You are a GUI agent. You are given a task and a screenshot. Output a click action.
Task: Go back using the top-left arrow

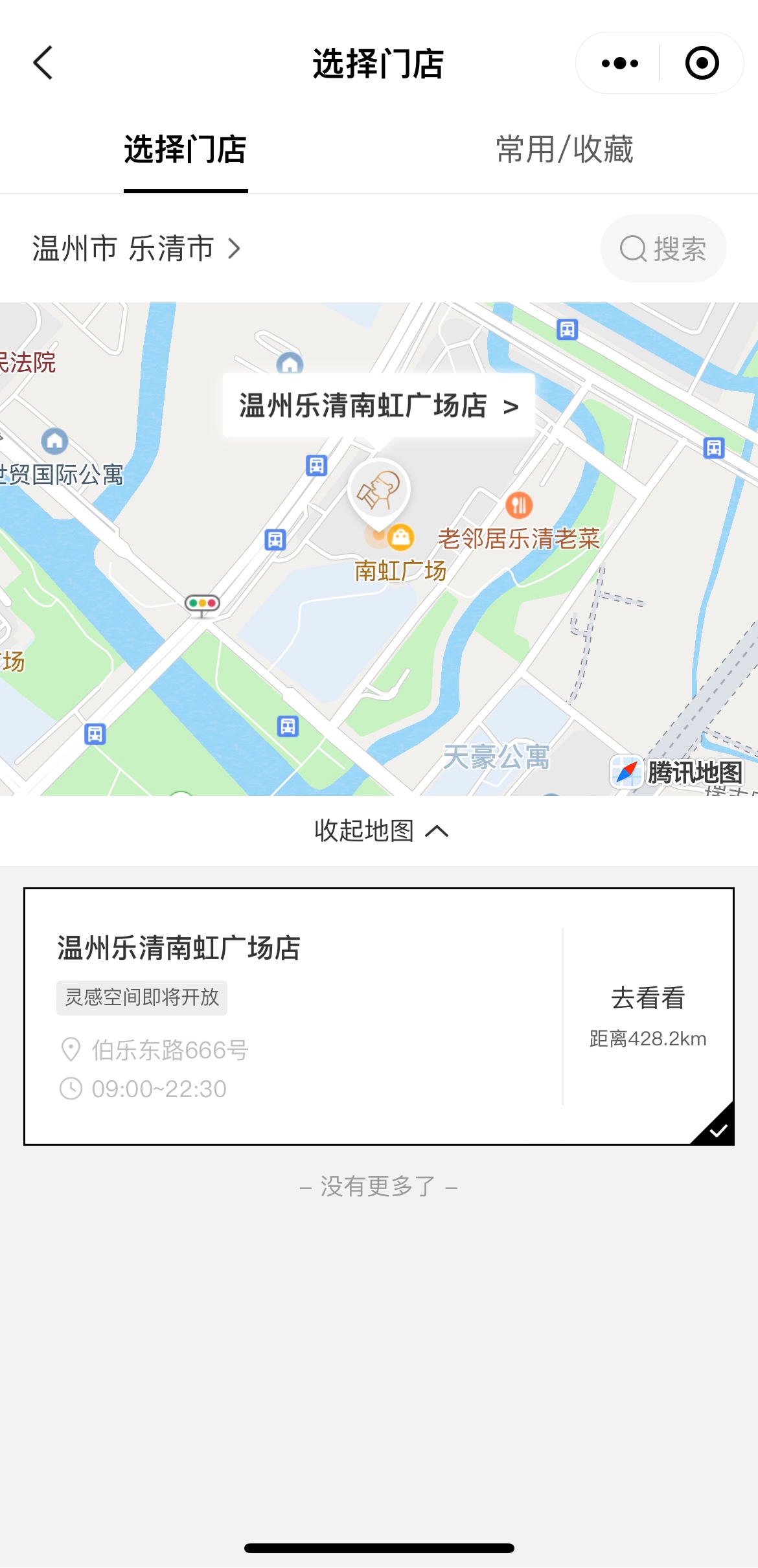(x=43, y=63)
